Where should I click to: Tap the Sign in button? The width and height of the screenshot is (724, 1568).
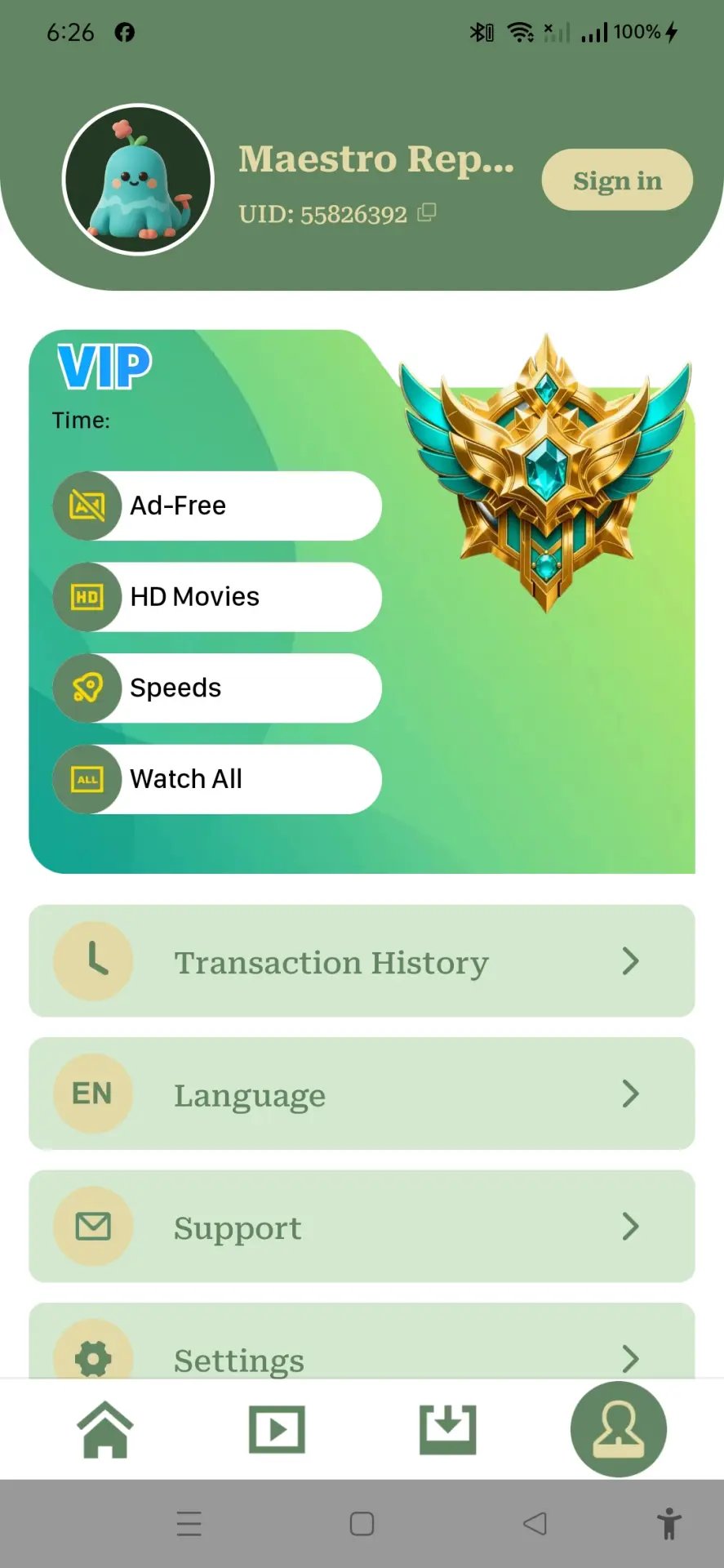[x=617, y=180]
